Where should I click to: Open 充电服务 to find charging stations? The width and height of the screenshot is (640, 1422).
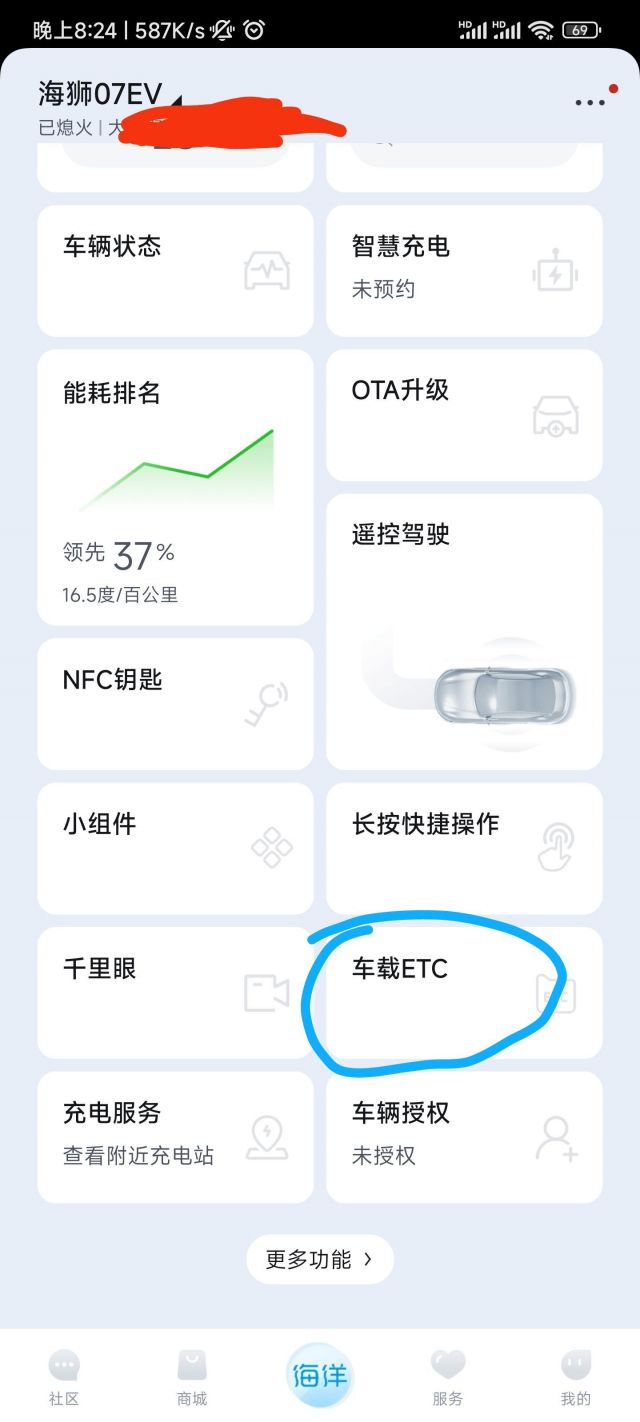(x=175, y=1137)
